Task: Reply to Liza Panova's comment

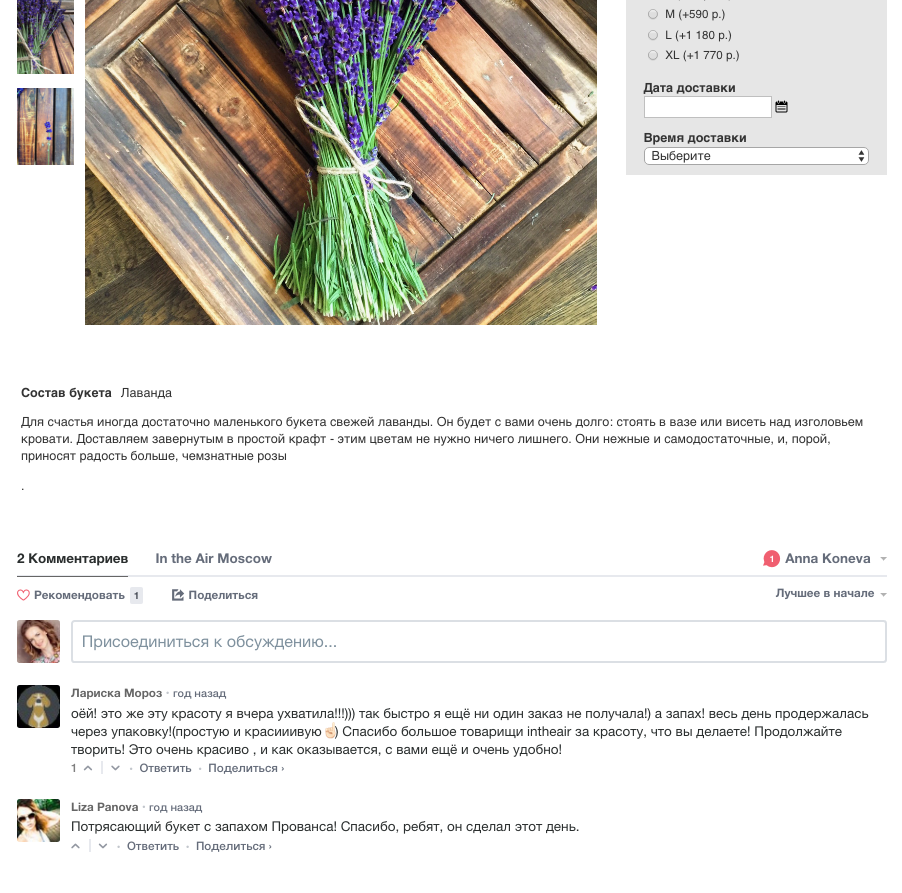Action: (153, 846)
